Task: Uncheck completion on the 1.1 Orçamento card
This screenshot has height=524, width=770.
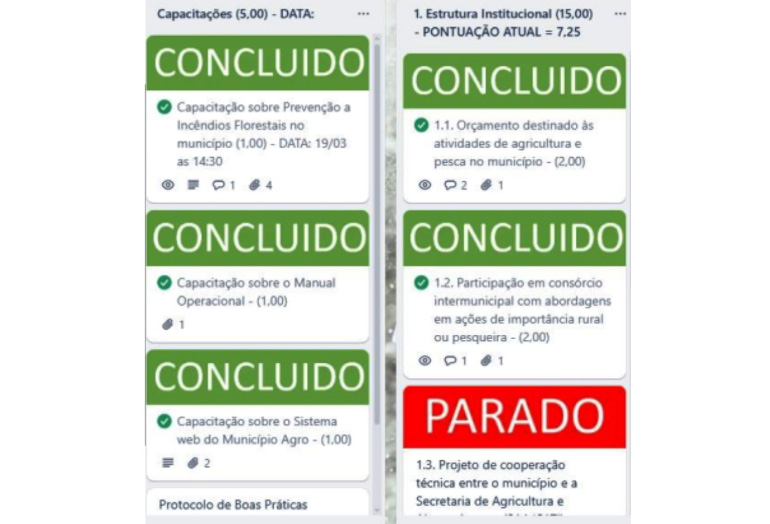Action: pos(422,125)
